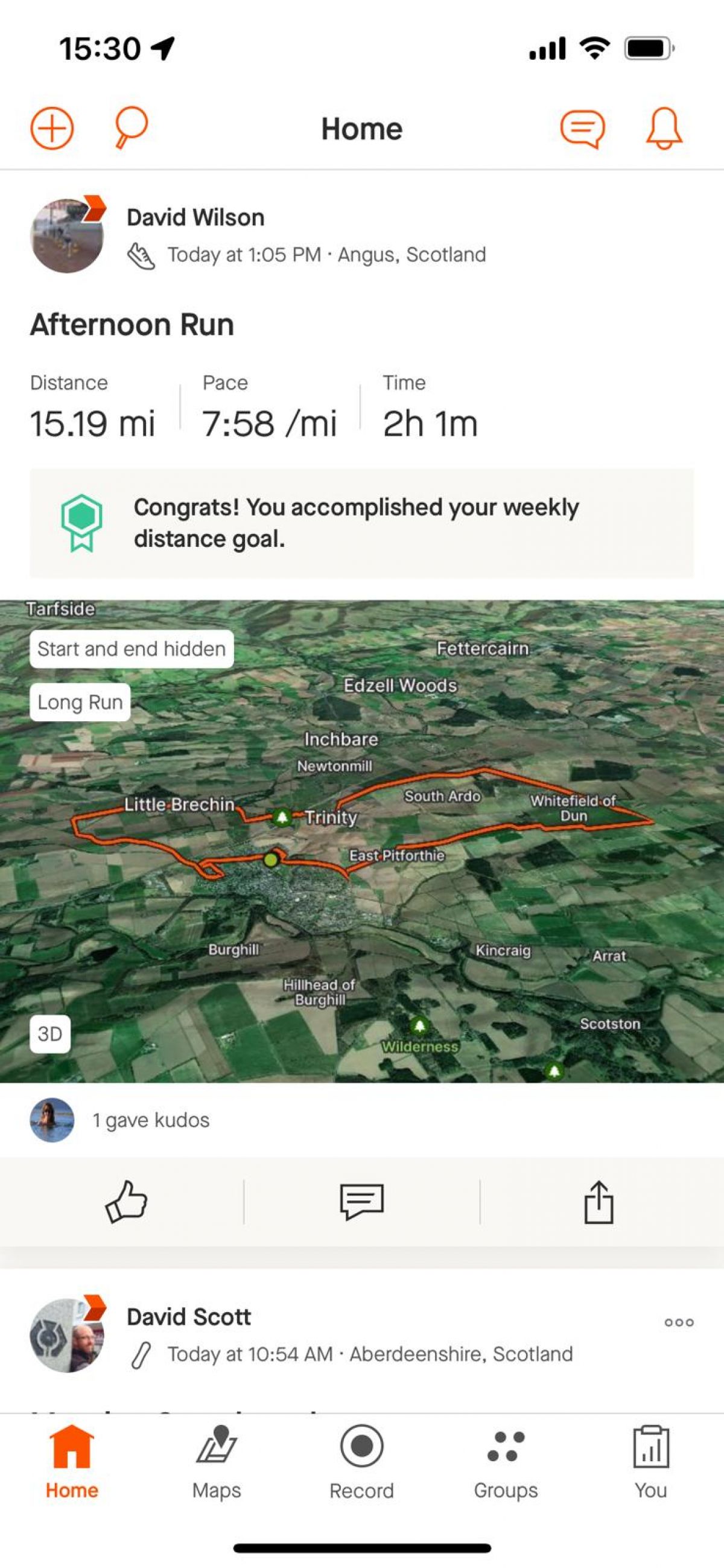The width and height of the screenshot is (724, 1568).
Task: Open David Scott's profile picture
Action: coord(67,1335)
